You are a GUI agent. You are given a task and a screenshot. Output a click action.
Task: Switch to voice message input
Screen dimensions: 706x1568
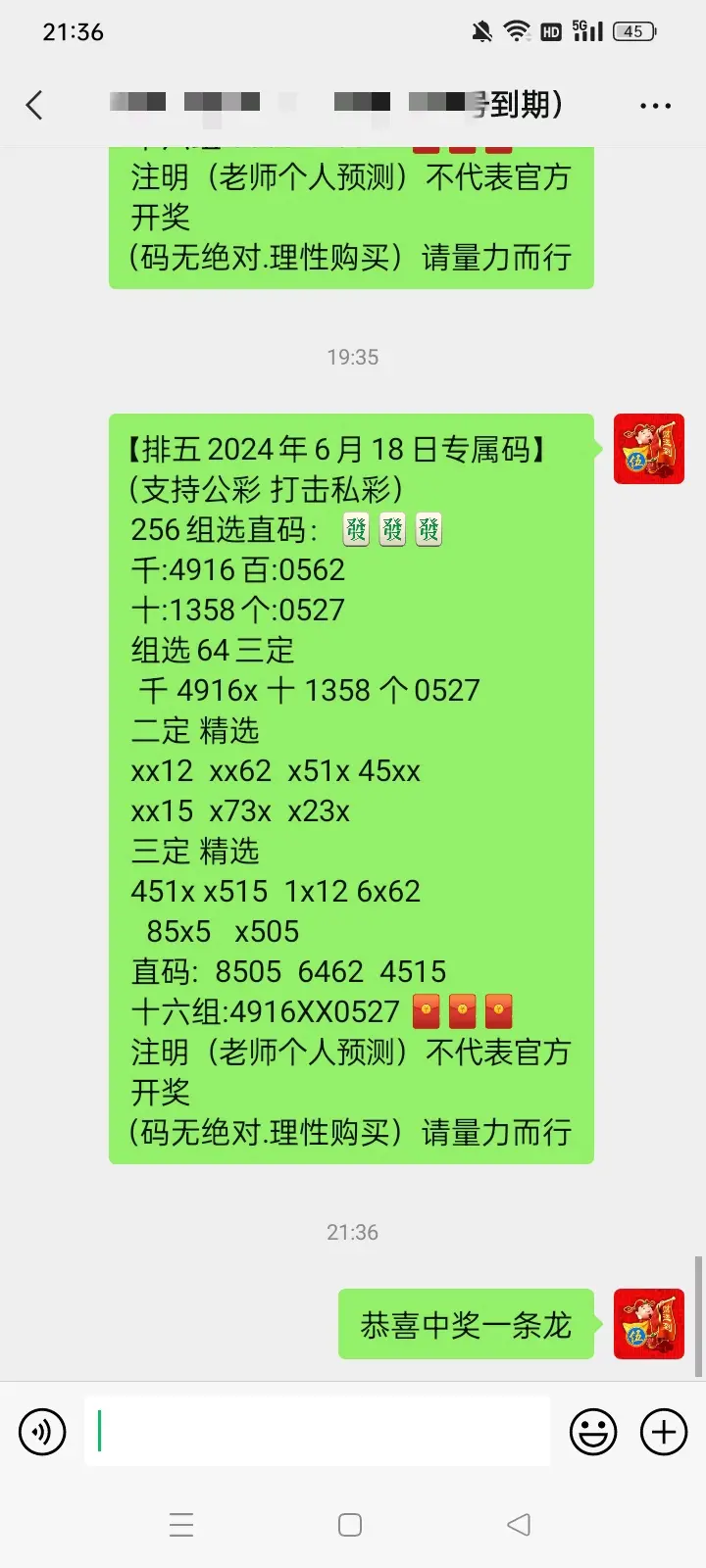42,1432
